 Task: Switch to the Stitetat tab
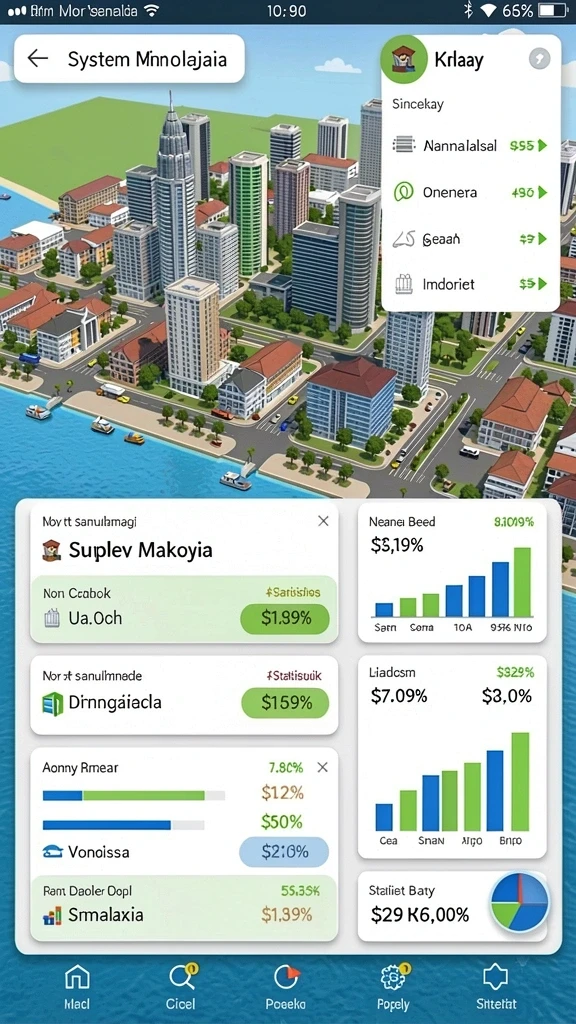click(496, 987)
